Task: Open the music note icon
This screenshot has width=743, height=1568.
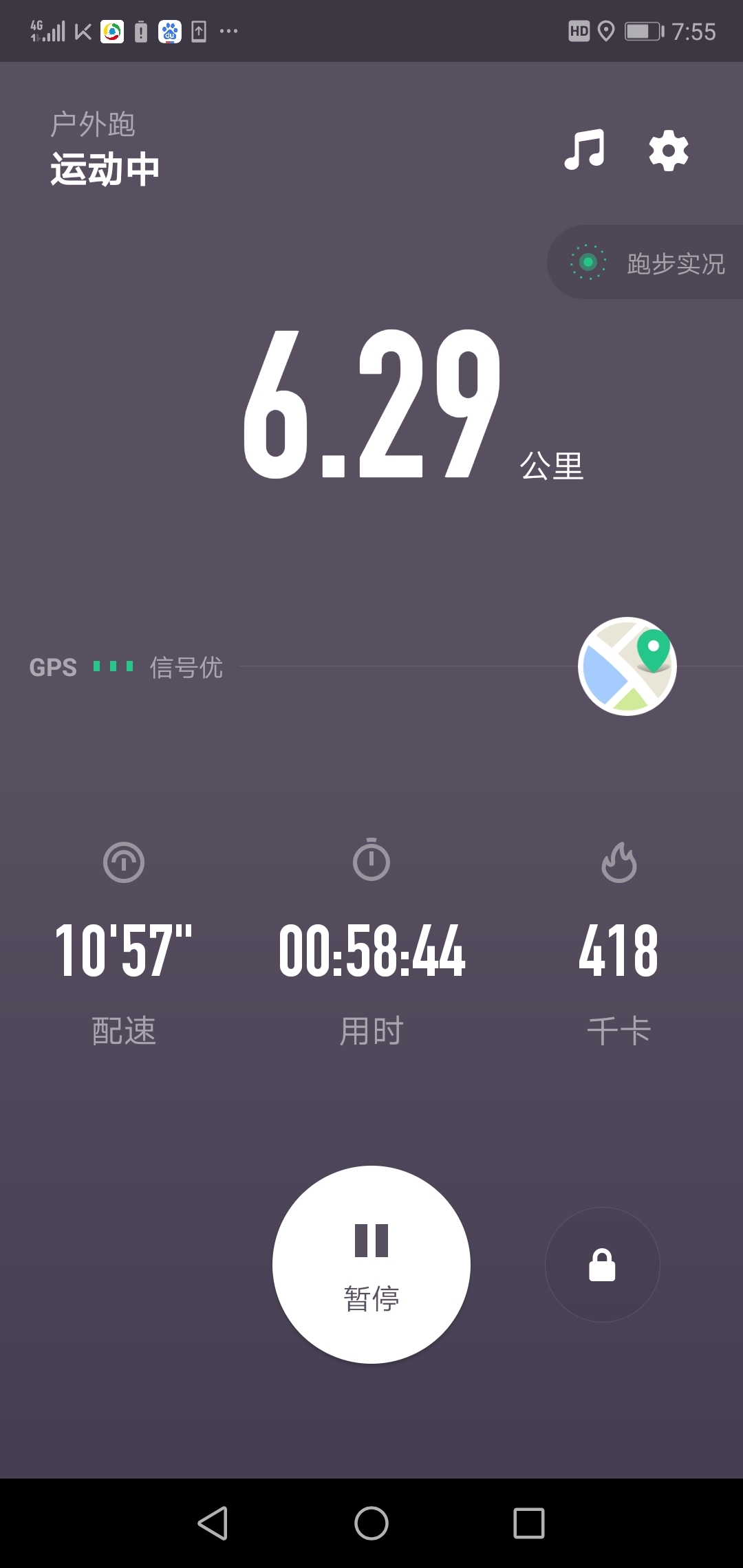Action: click(584, 150)
